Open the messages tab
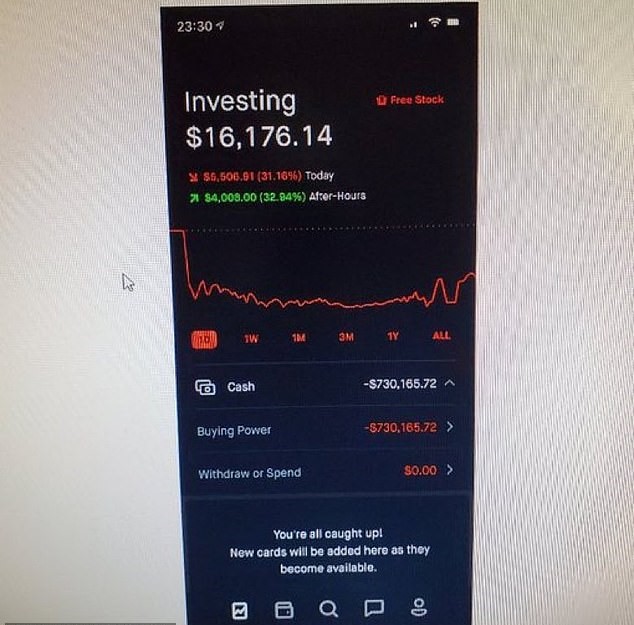634x625 pixels. (374, 608)
